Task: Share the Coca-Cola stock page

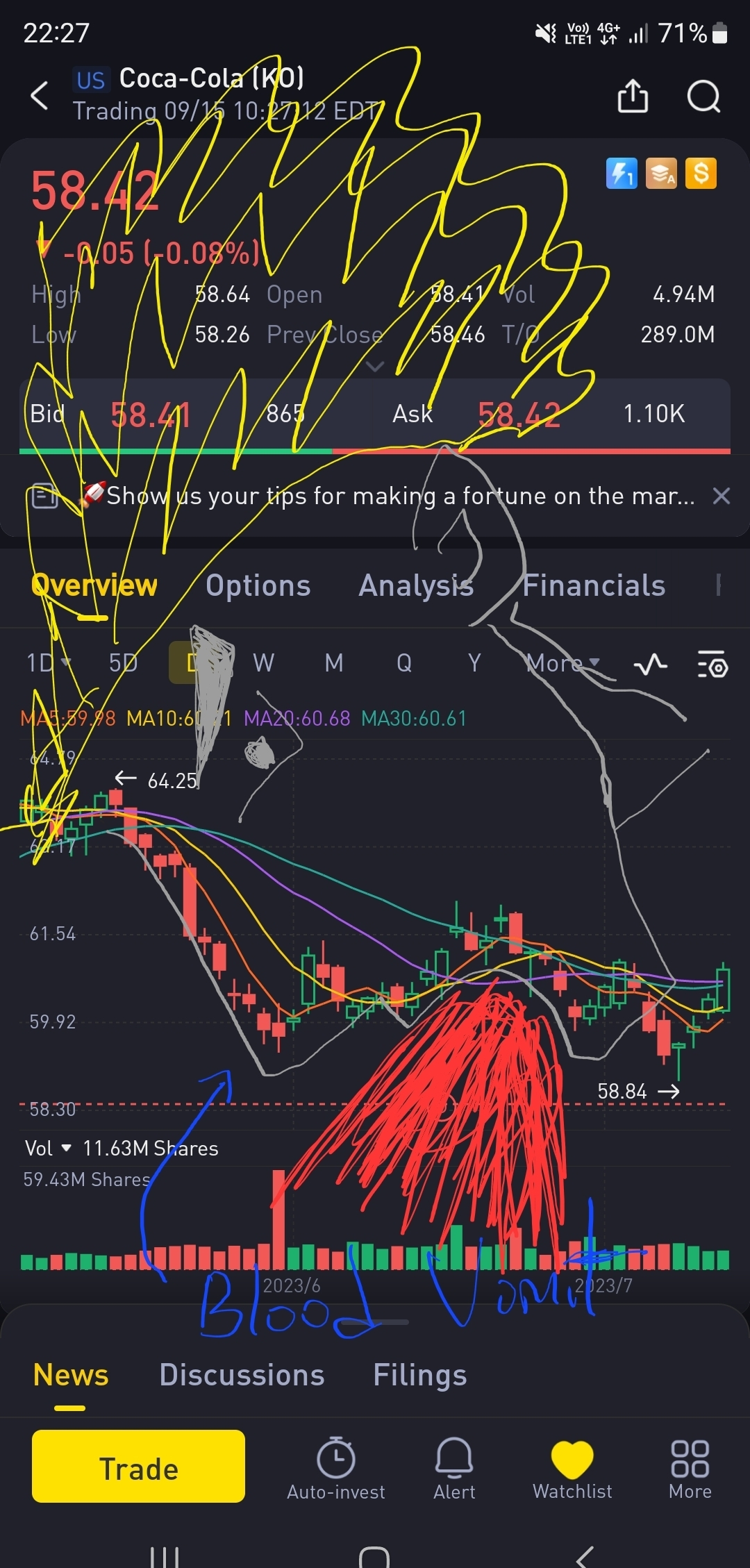Action: coord(633,96)
